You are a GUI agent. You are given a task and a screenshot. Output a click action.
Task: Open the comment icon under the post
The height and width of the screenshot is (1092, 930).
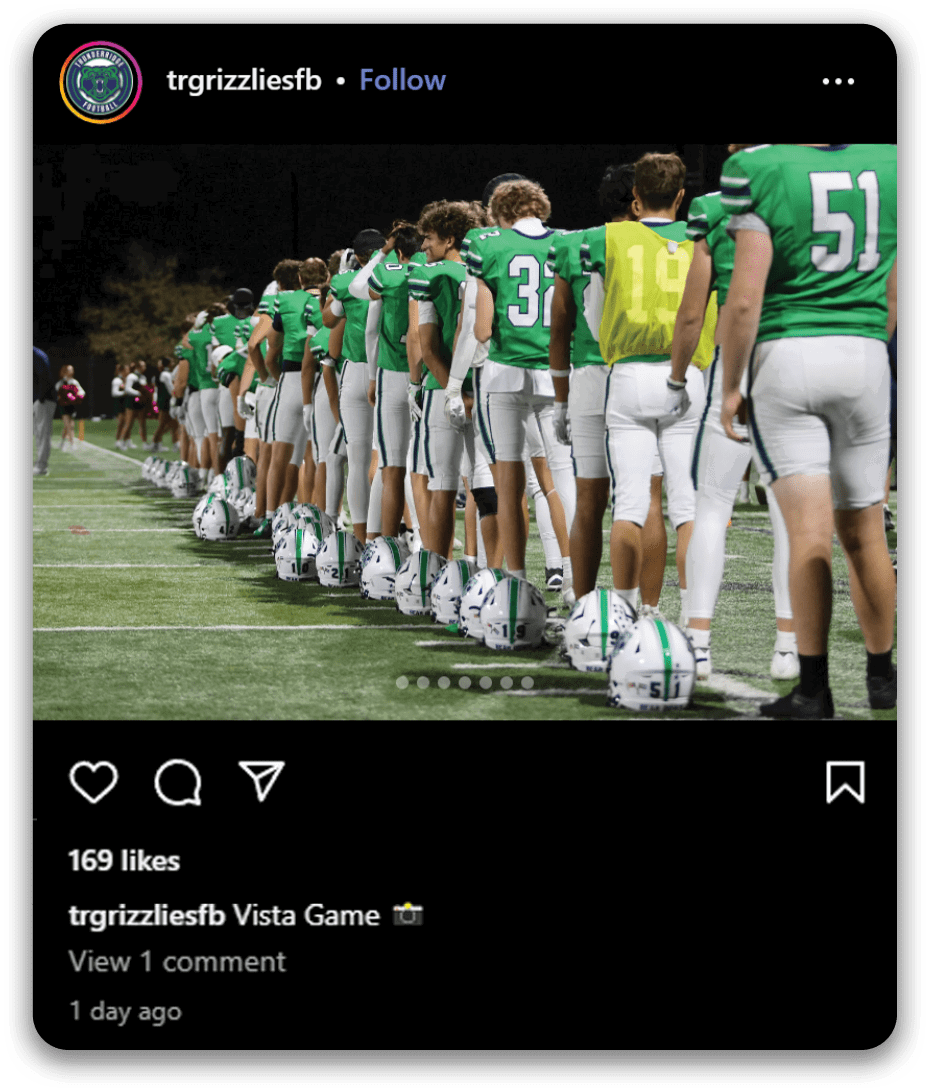178,782
